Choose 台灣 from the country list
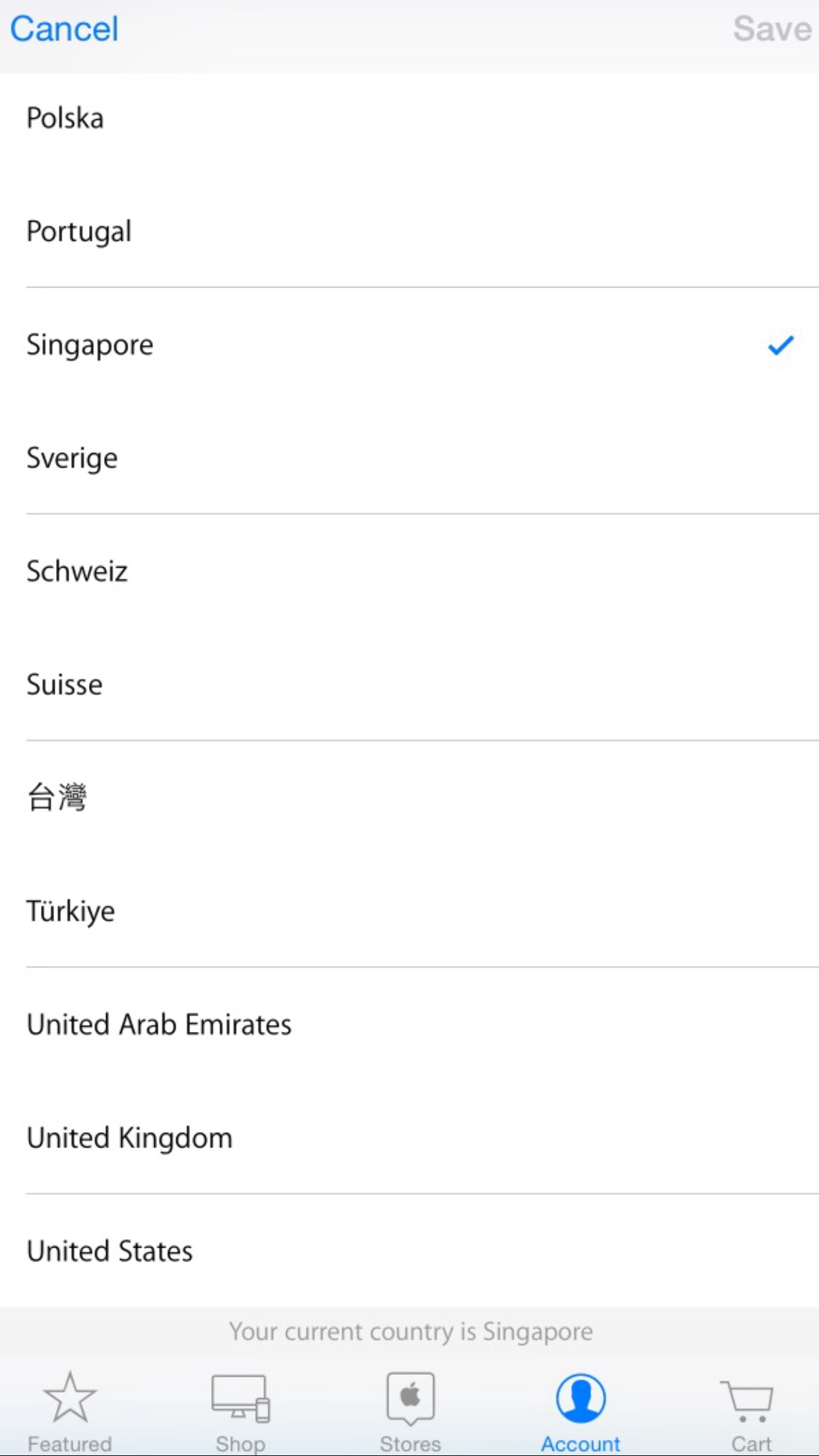Viewport: 819px width, 1456px height. [409, 797]
